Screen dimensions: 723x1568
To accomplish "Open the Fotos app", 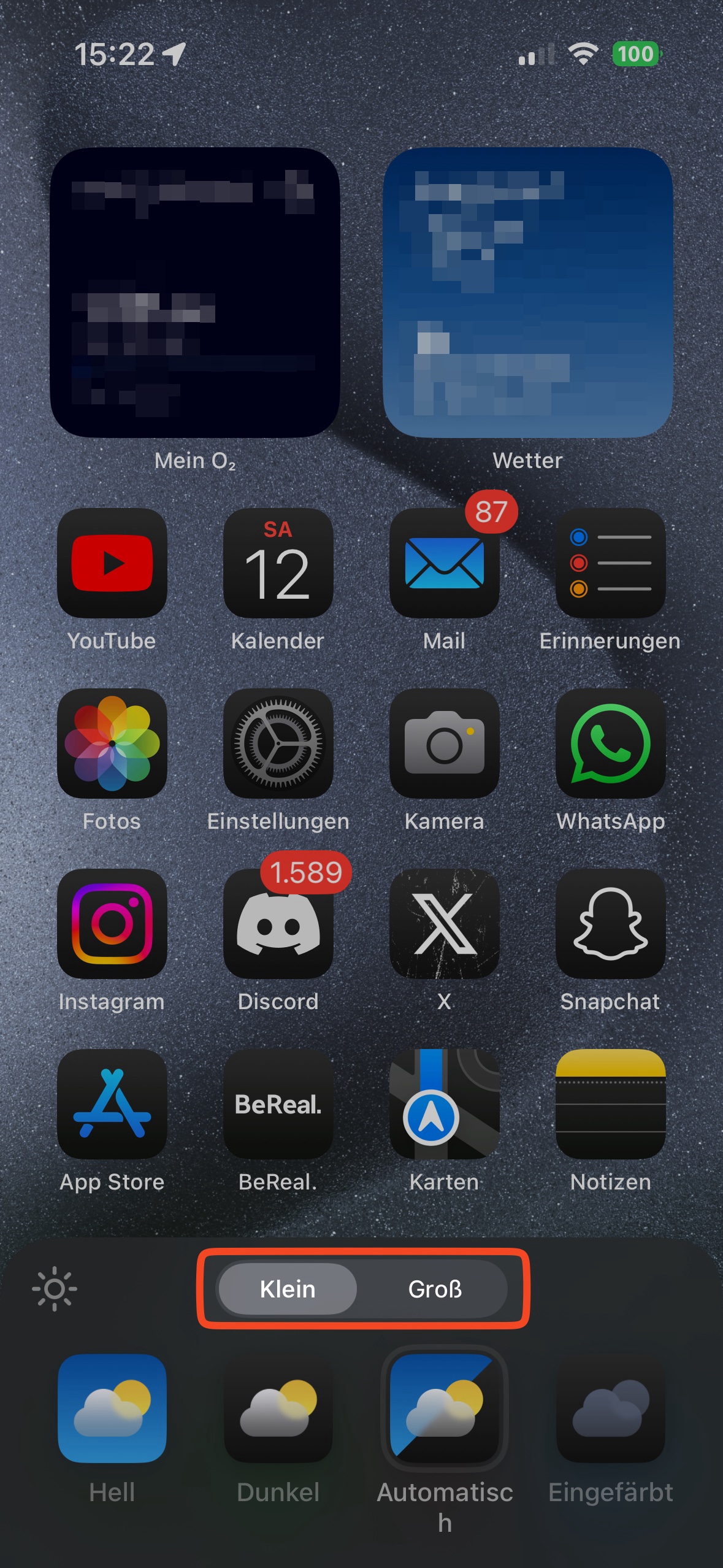I will click(112, 743).
